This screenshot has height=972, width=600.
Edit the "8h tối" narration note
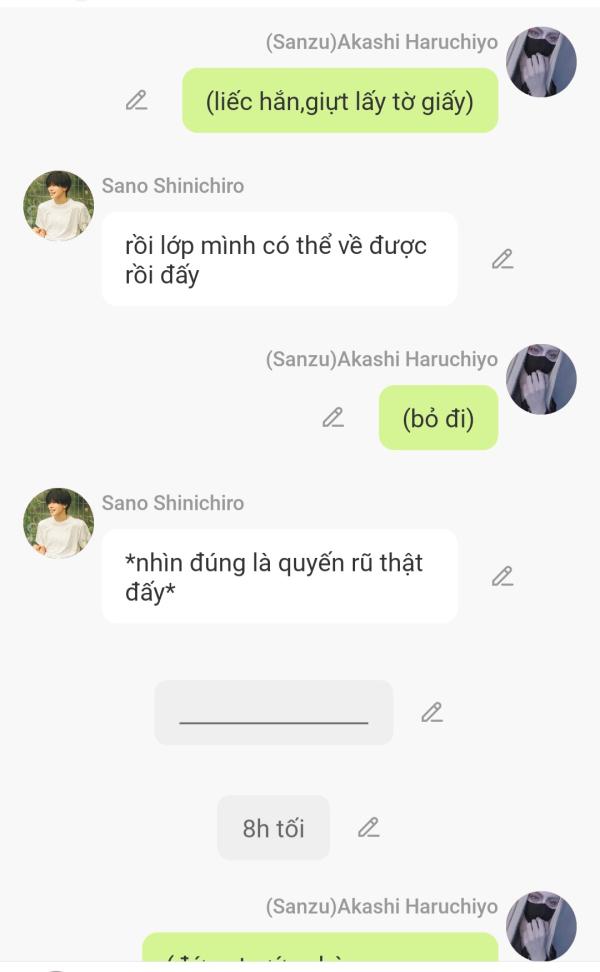pyautogui.click(x=369, y=827)
